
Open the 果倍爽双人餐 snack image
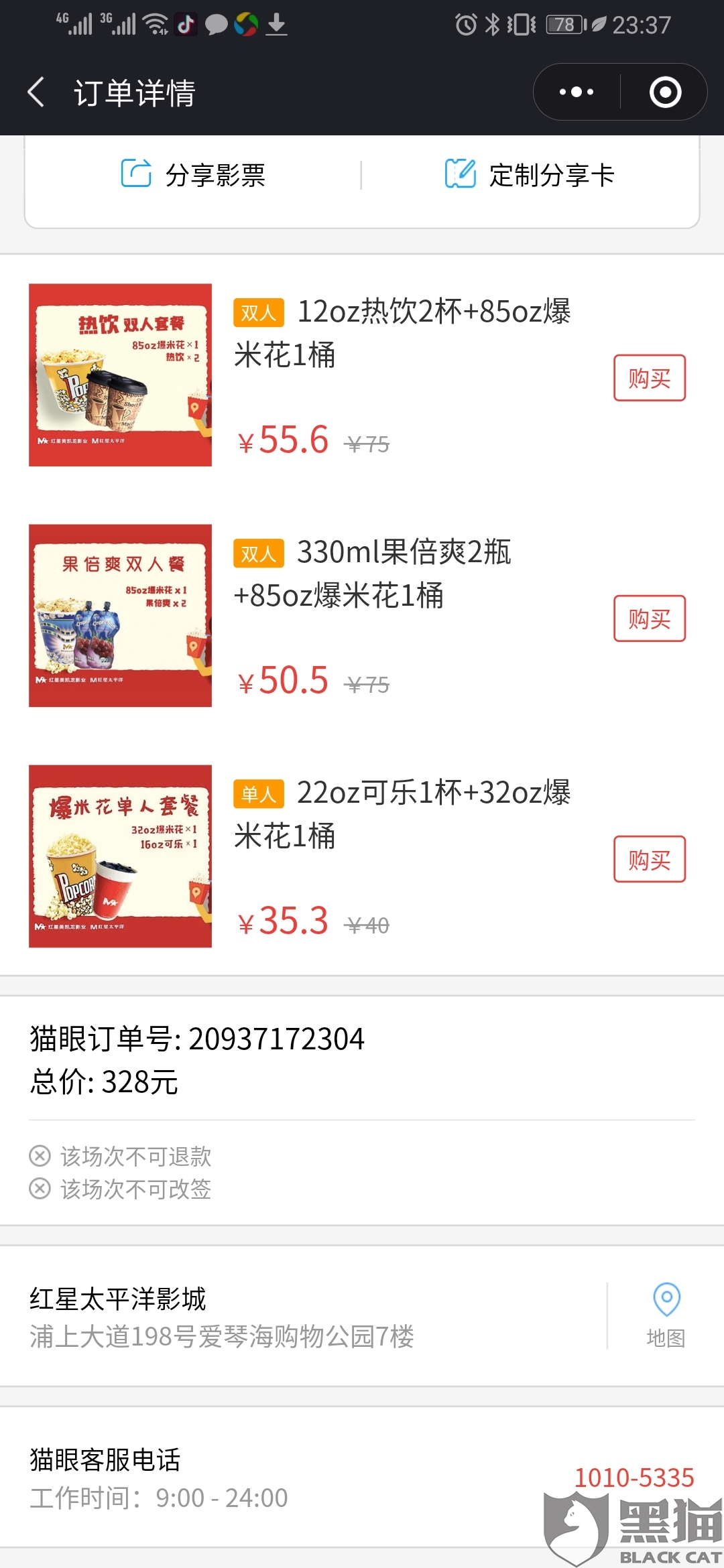[121, 616]
